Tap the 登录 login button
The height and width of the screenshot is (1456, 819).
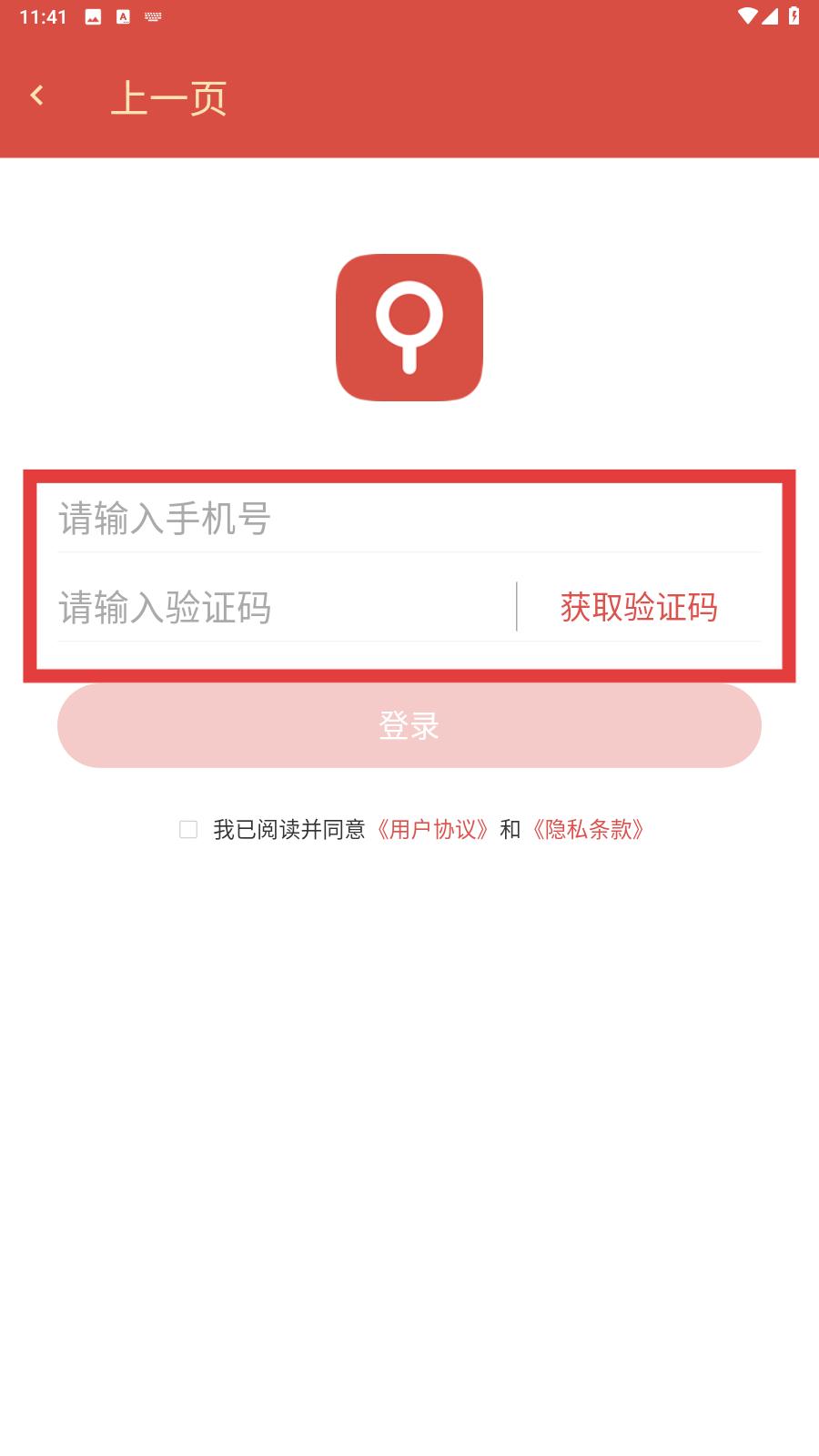409,725
